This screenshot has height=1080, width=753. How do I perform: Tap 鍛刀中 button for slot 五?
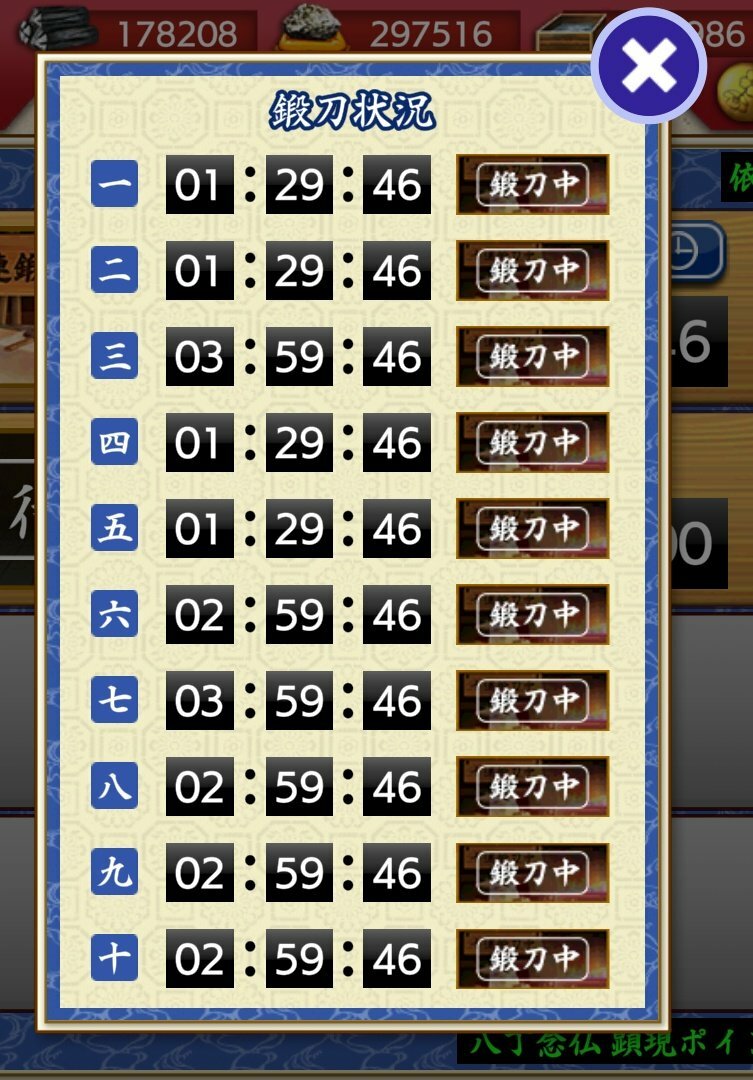pyautogui.click(x=532, y=529)
